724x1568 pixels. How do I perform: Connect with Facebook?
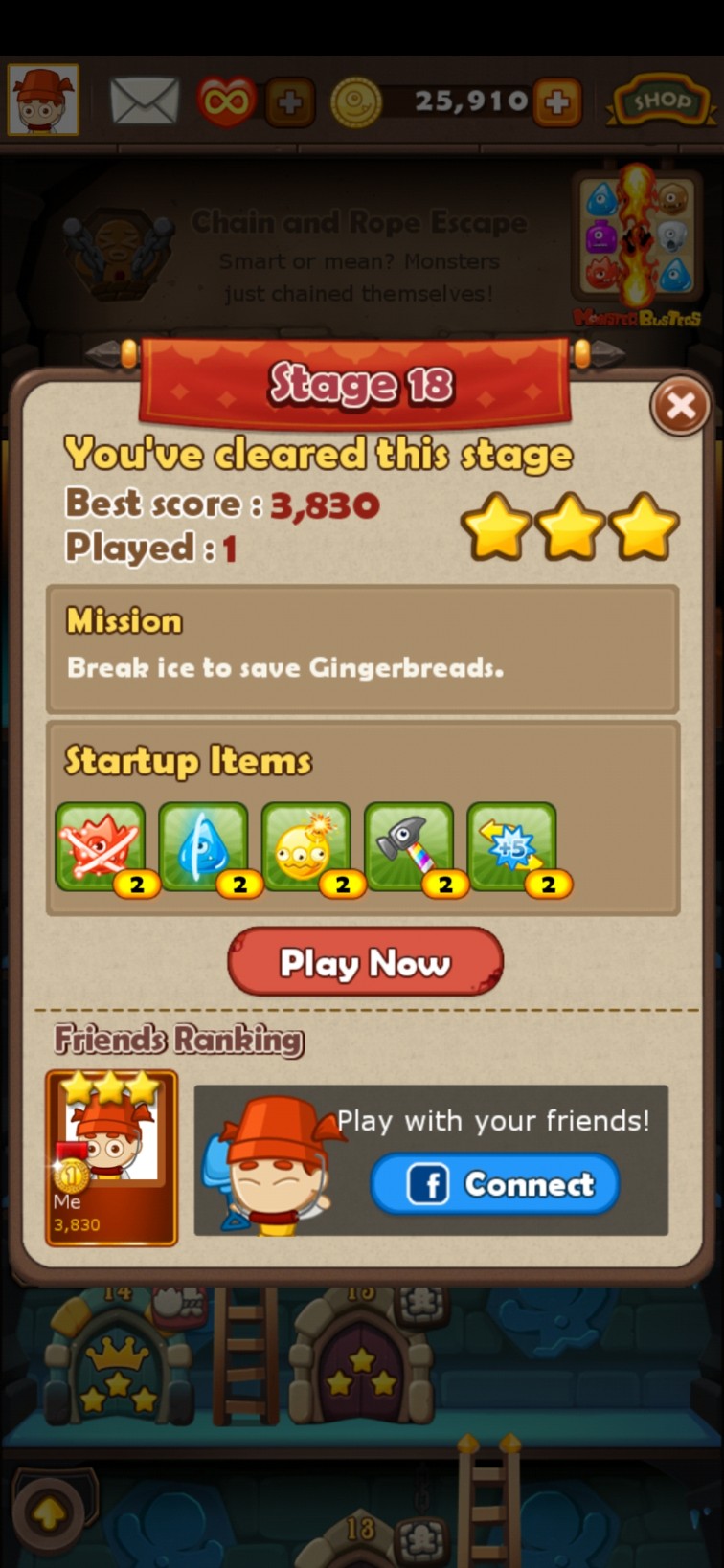pos(495,1184)
